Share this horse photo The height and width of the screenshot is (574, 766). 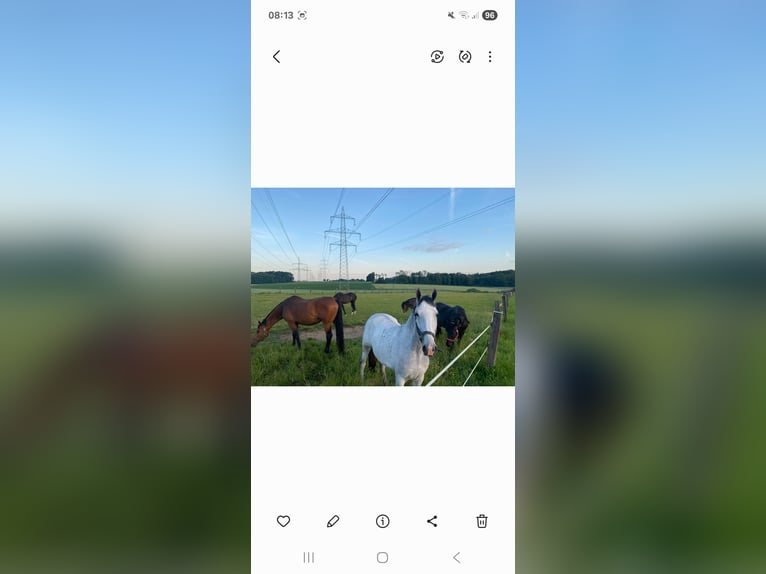pos(432,521)
